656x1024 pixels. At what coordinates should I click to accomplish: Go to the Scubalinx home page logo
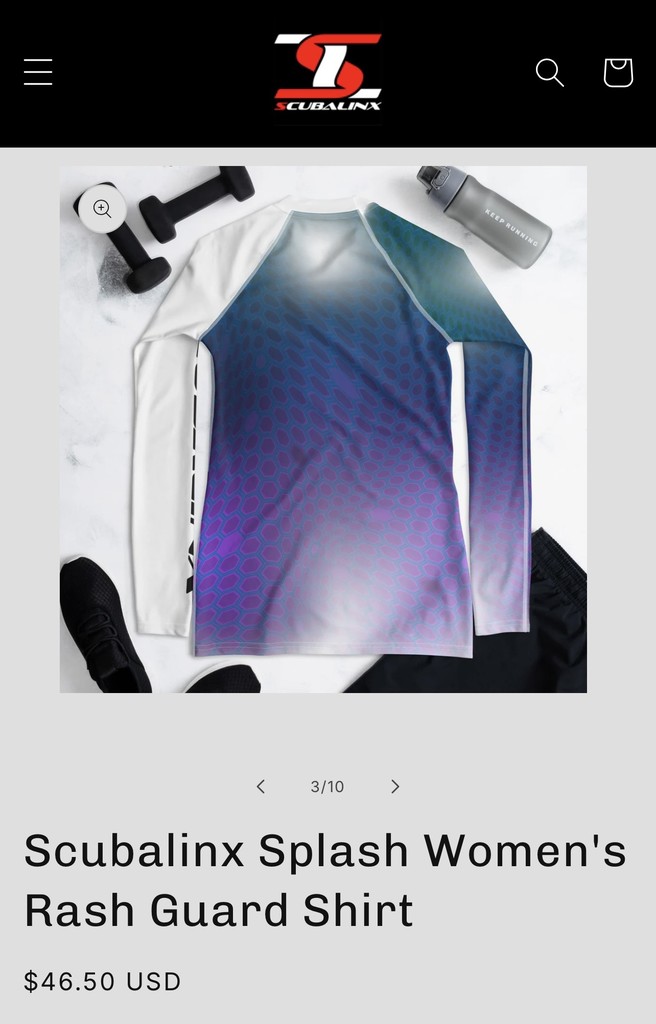click(x=328, y=72)
